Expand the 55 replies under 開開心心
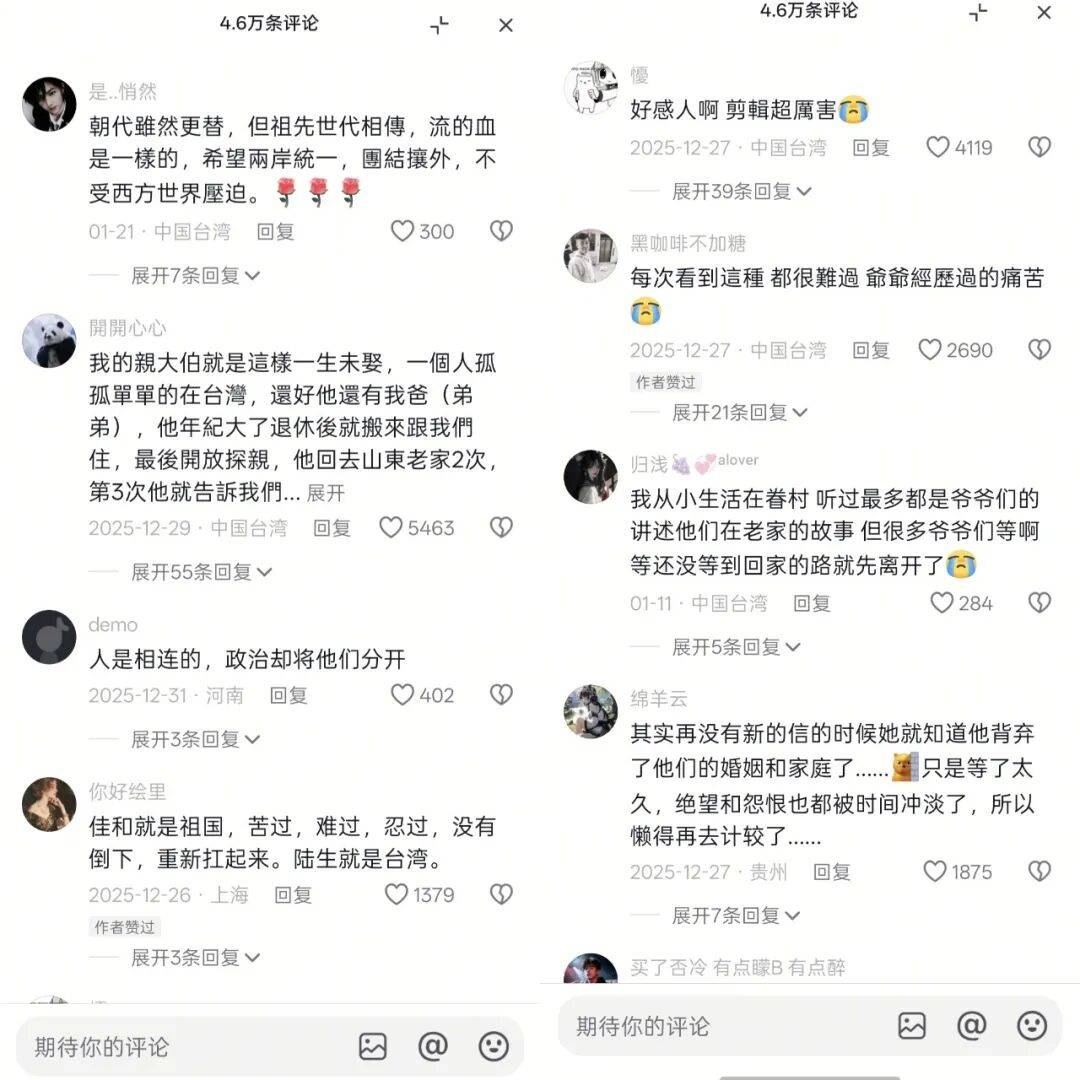The width and height of the screenshot is (1080, 1080). 201,572
